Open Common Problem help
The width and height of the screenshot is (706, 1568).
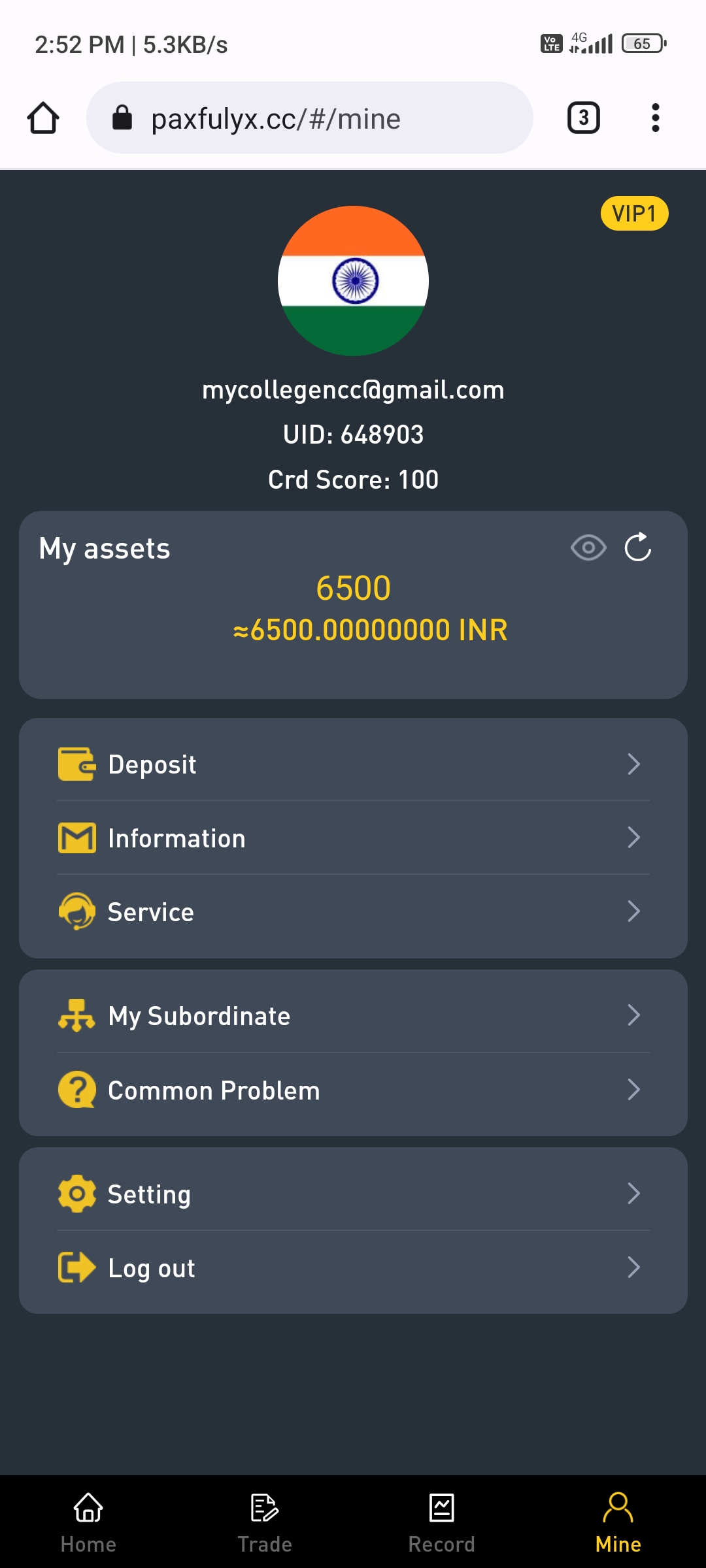pyautogui.click(x=353, y=1090)
